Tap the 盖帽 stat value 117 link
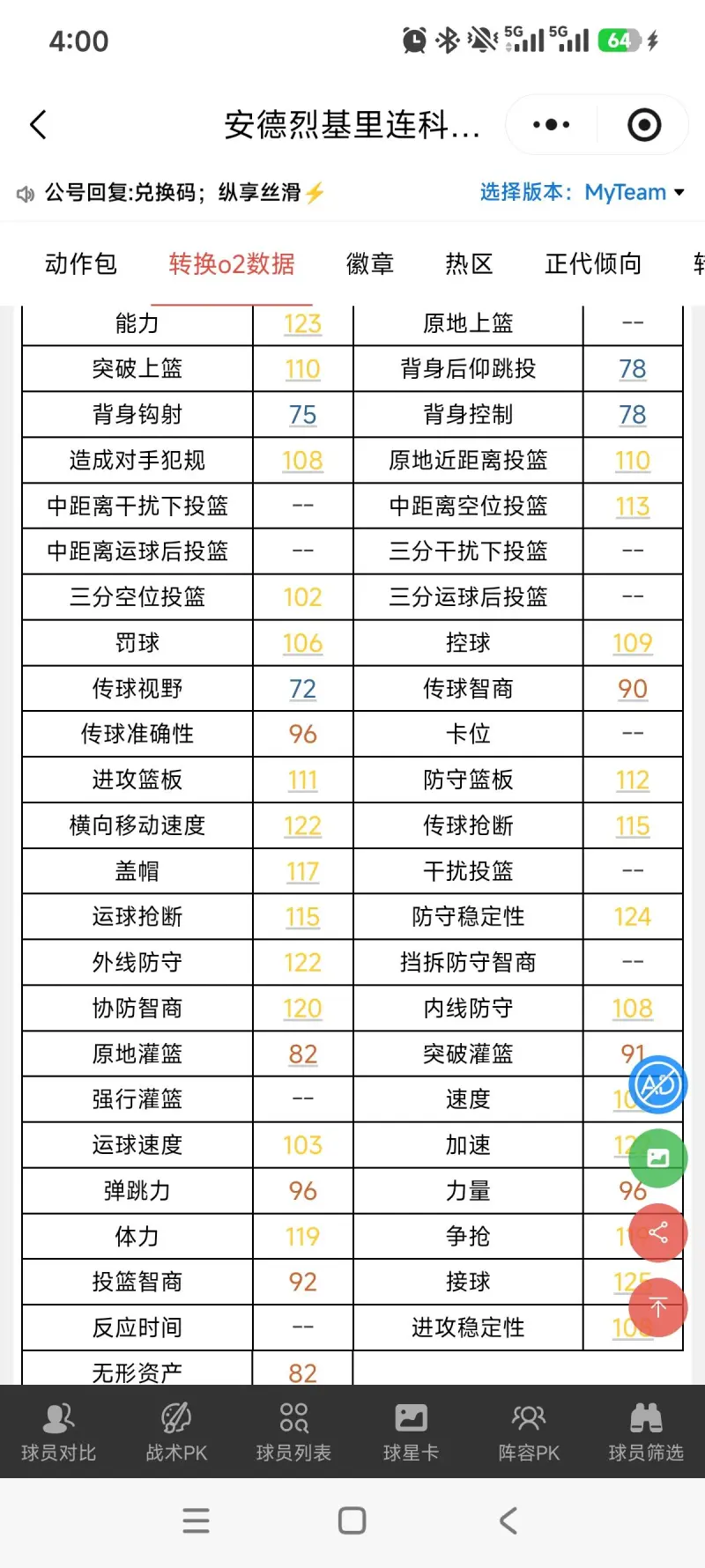 302,870
